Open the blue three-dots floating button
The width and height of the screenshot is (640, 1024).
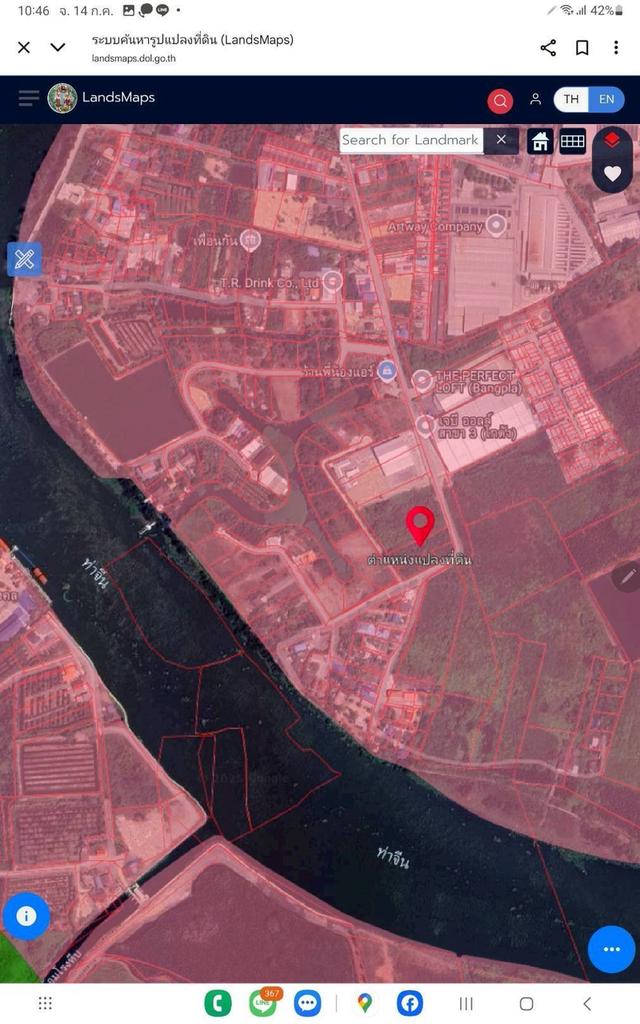tap(611, 949)
